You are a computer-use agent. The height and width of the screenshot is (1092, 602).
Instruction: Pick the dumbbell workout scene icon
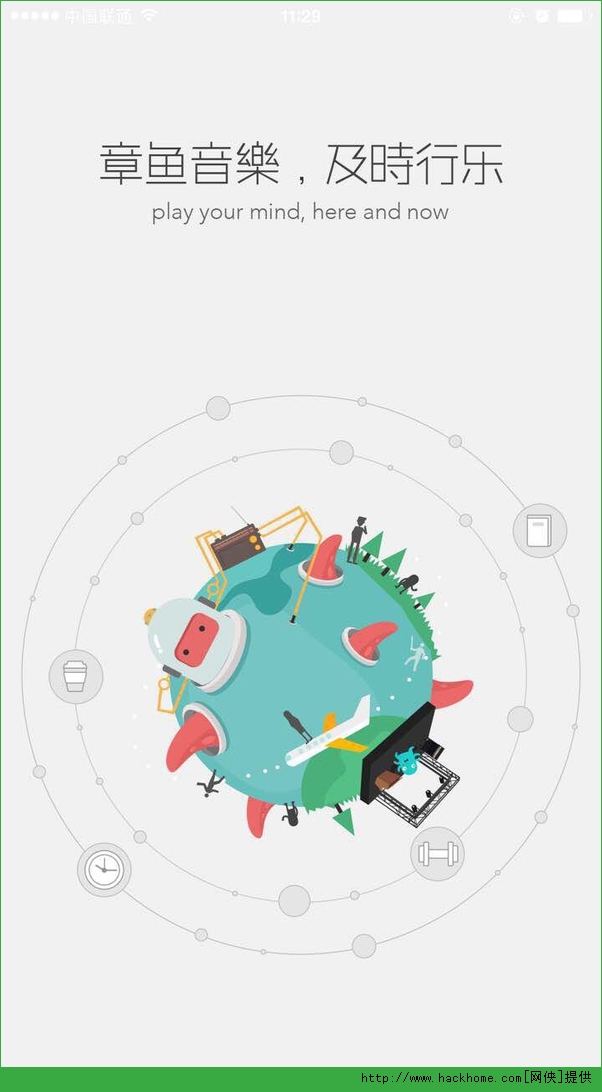[x=438, y=853]
